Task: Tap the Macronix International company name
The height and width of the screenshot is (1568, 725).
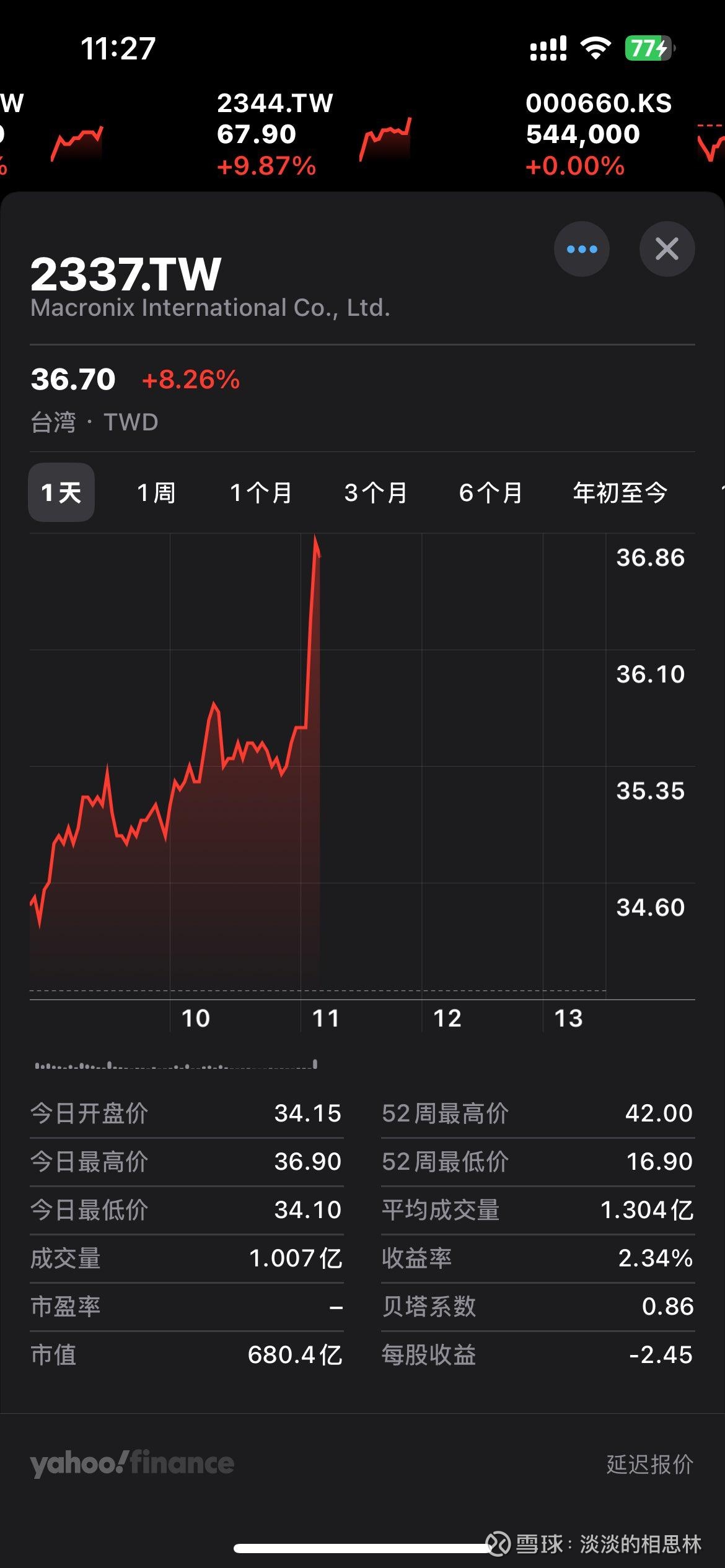Action: coord(212,307)
